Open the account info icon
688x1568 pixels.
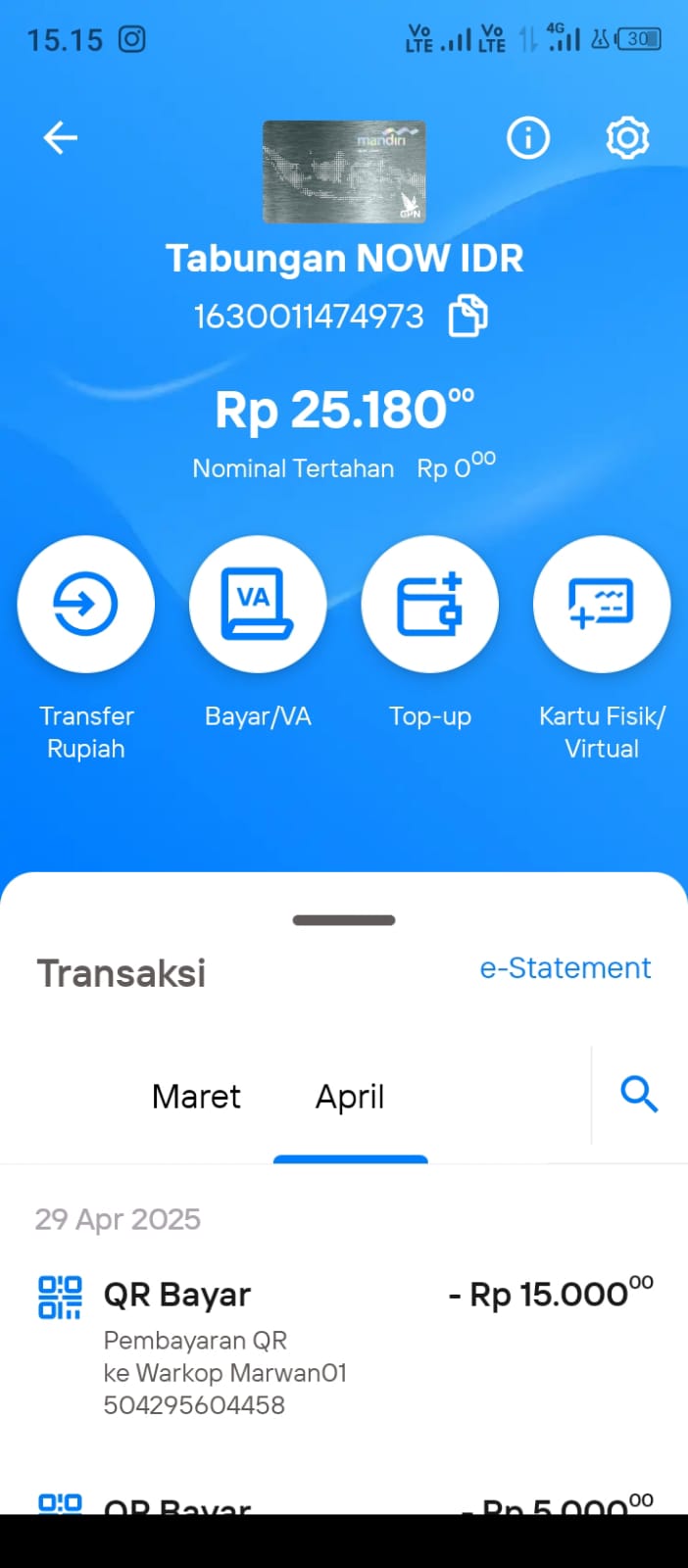(528, 138)
